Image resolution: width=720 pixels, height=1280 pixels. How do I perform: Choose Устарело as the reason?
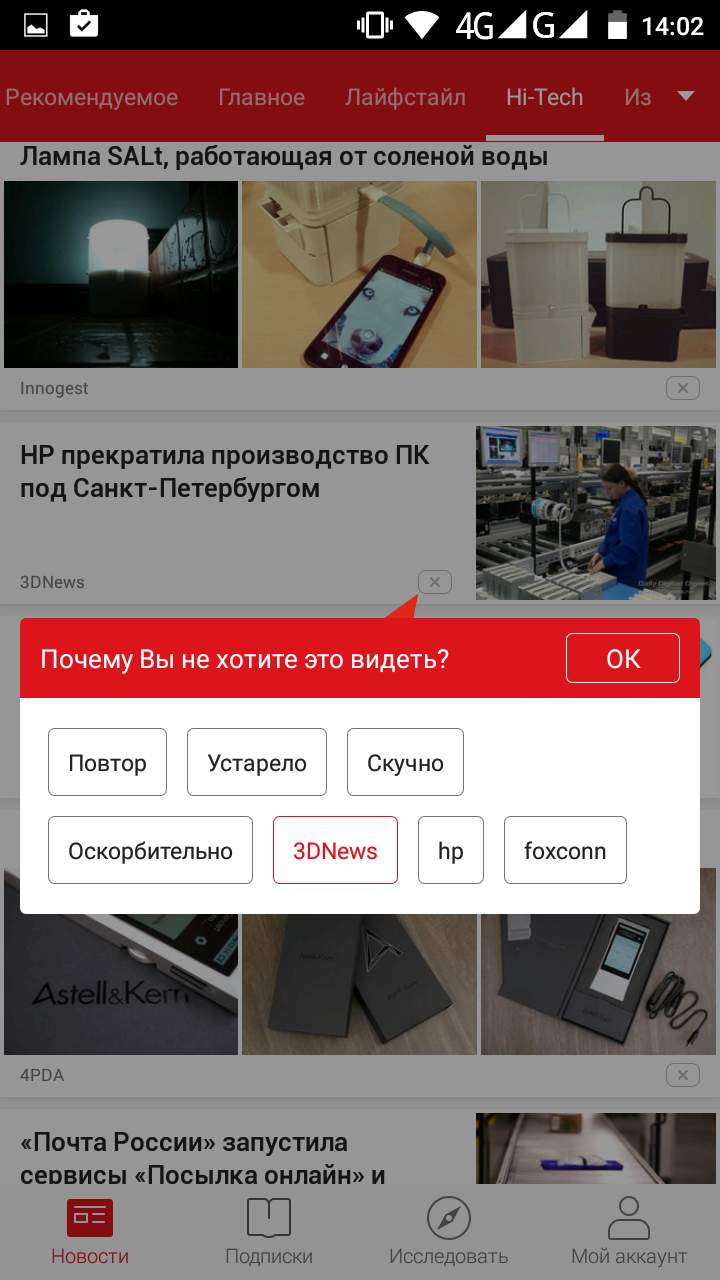[x=257, y=762]
